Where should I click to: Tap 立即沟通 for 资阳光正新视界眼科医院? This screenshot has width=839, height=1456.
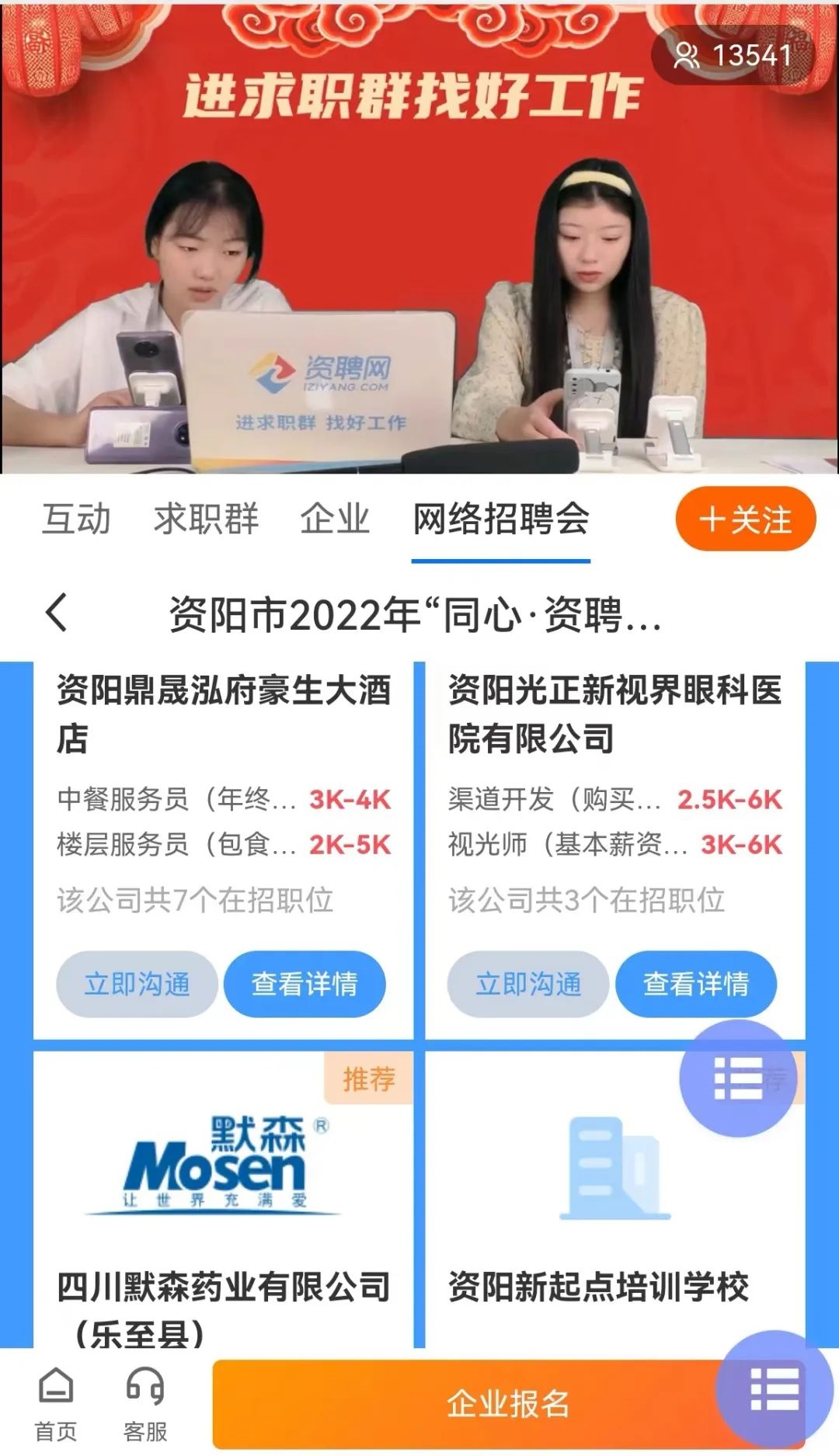click(528, 984)
